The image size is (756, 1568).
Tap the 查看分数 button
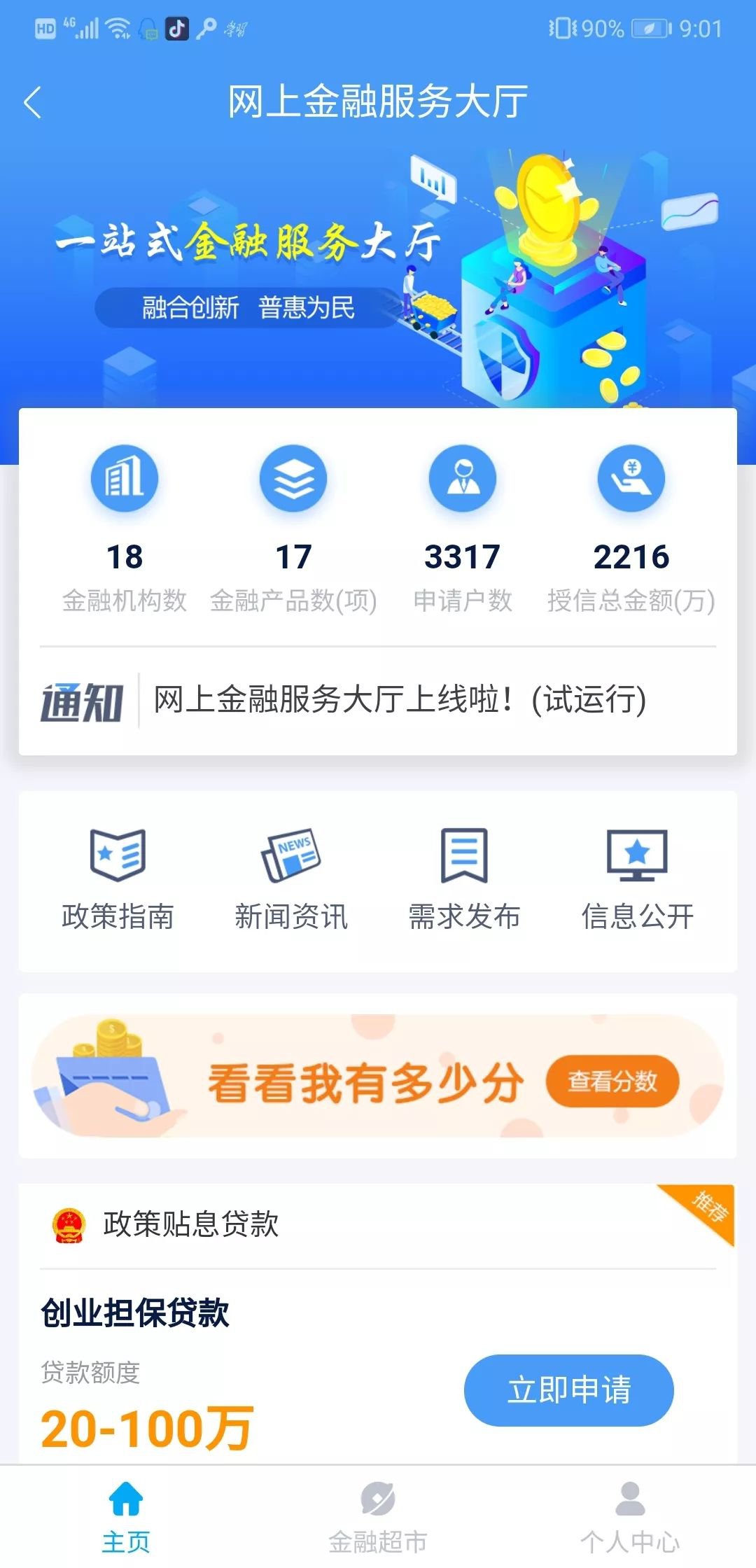(x=612, y=1081)
